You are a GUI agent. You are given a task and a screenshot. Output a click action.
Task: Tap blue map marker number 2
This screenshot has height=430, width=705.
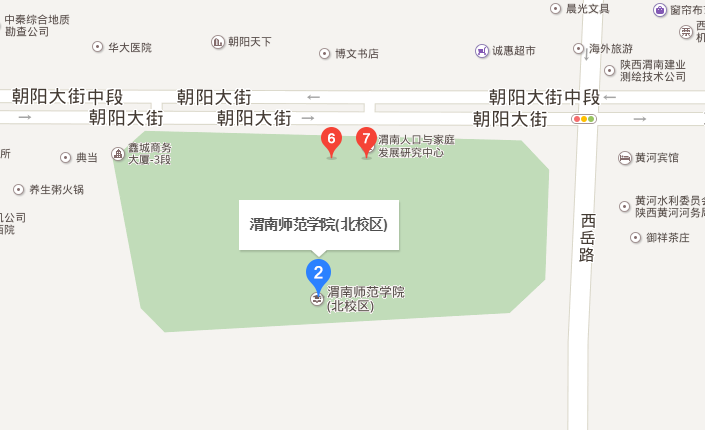(x=318, y=273)
